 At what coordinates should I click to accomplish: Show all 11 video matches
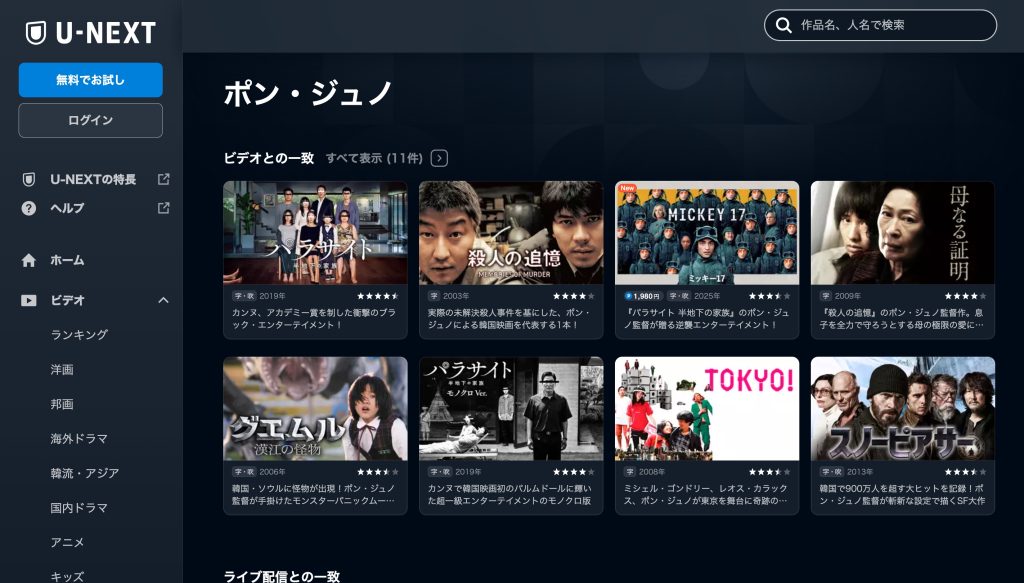(x=385, y=158)
